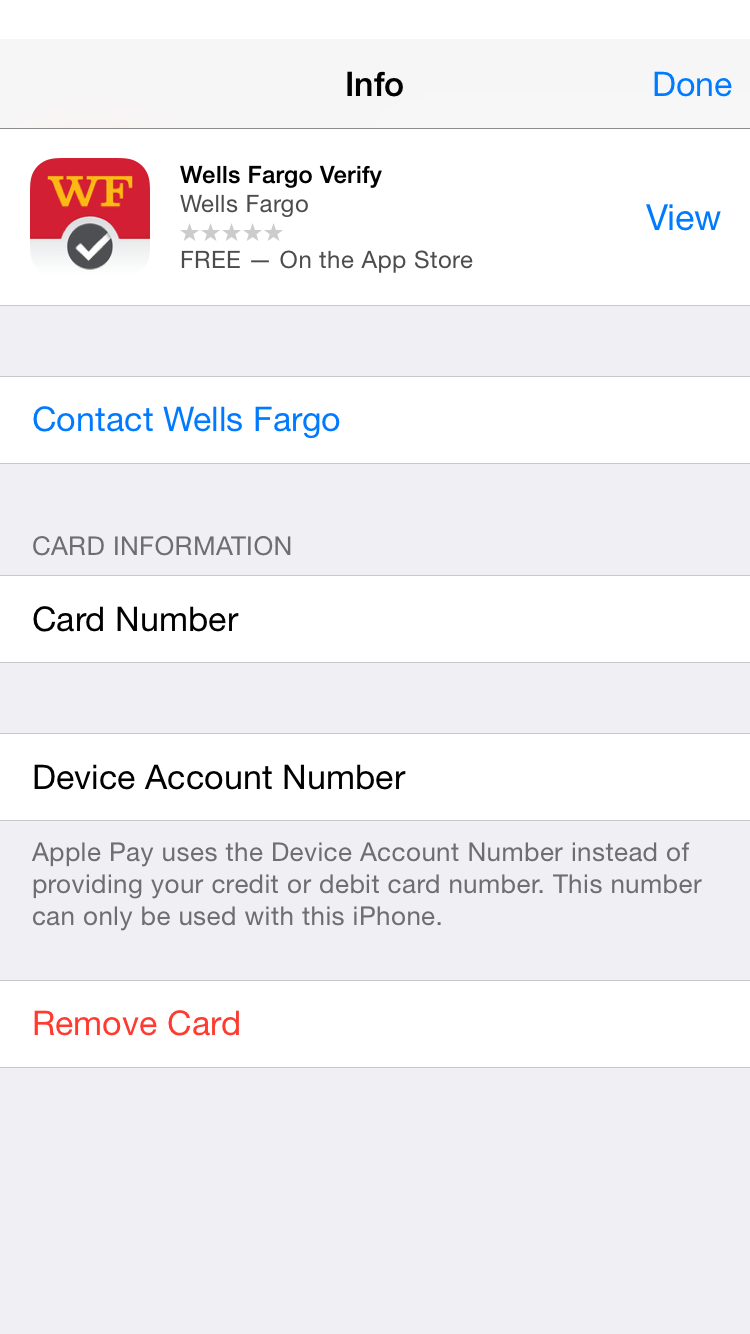
Task: Tap the fourth rating star
Action: (x=254, y=231)
